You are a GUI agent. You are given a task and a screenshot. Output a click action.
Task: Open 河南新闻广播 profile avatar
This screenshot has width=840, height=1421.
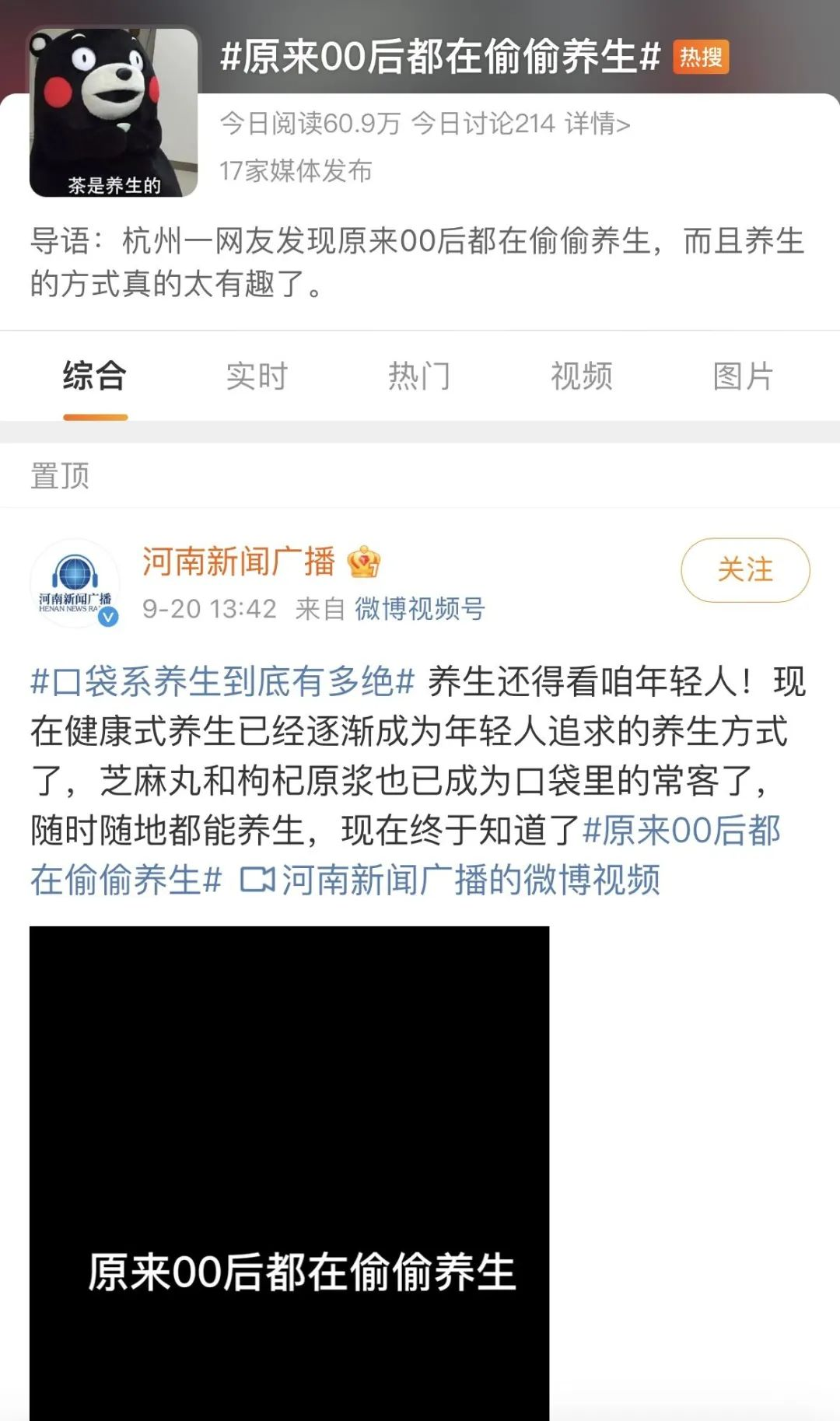(x=75, y=583)
